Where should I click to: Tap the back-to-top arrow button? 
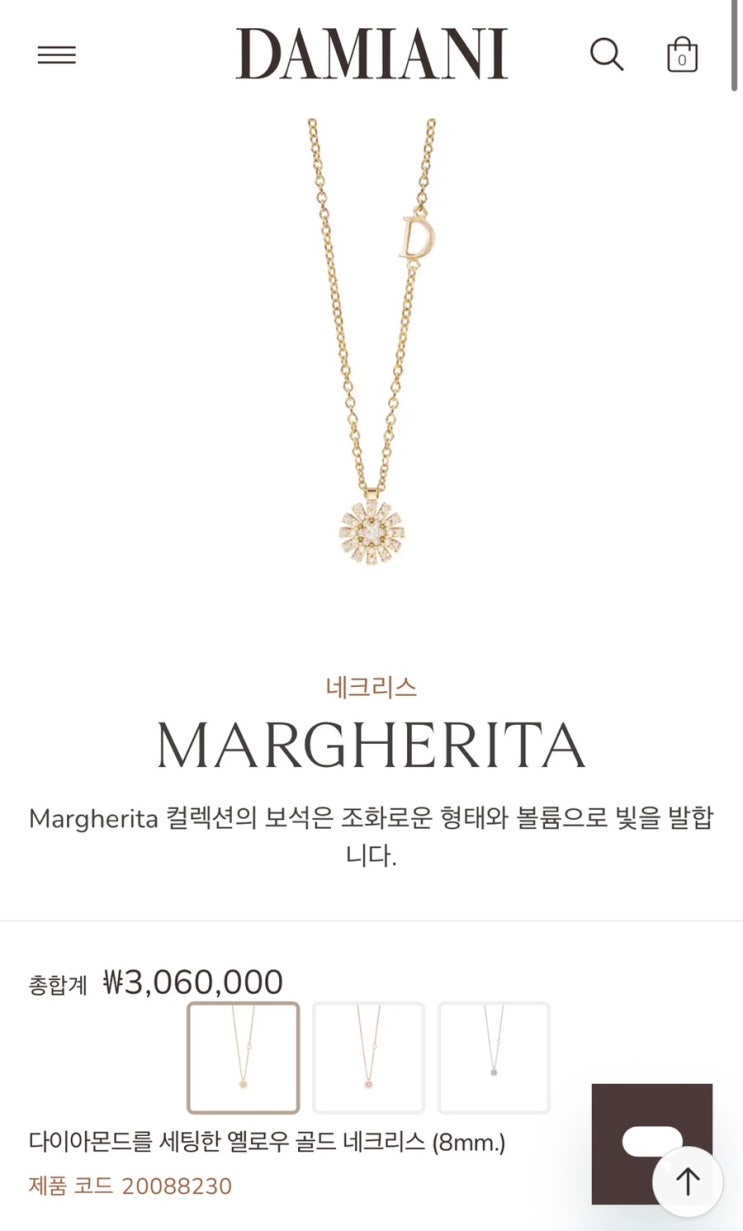click(x=688, y=1182)
